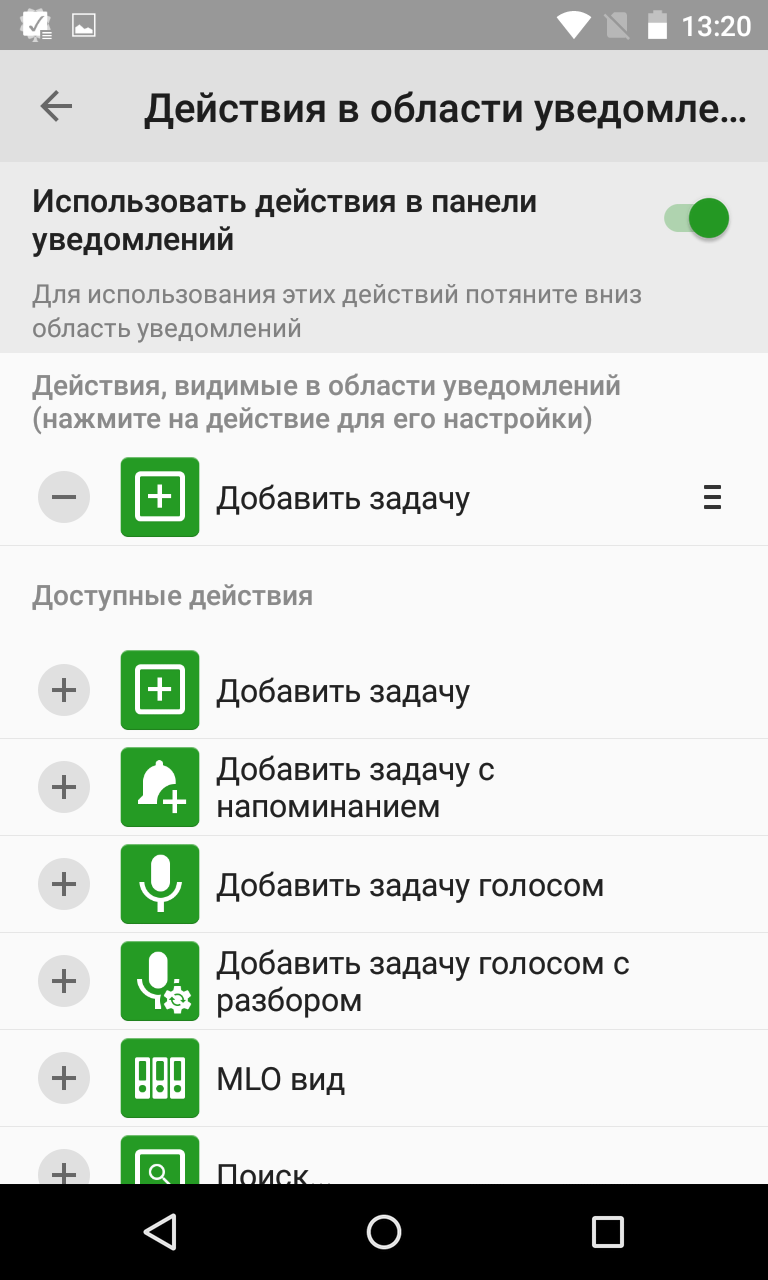Add "Добавить задачу голосом с разбором" action
The image size is (768, 1280).
point(64,981)
